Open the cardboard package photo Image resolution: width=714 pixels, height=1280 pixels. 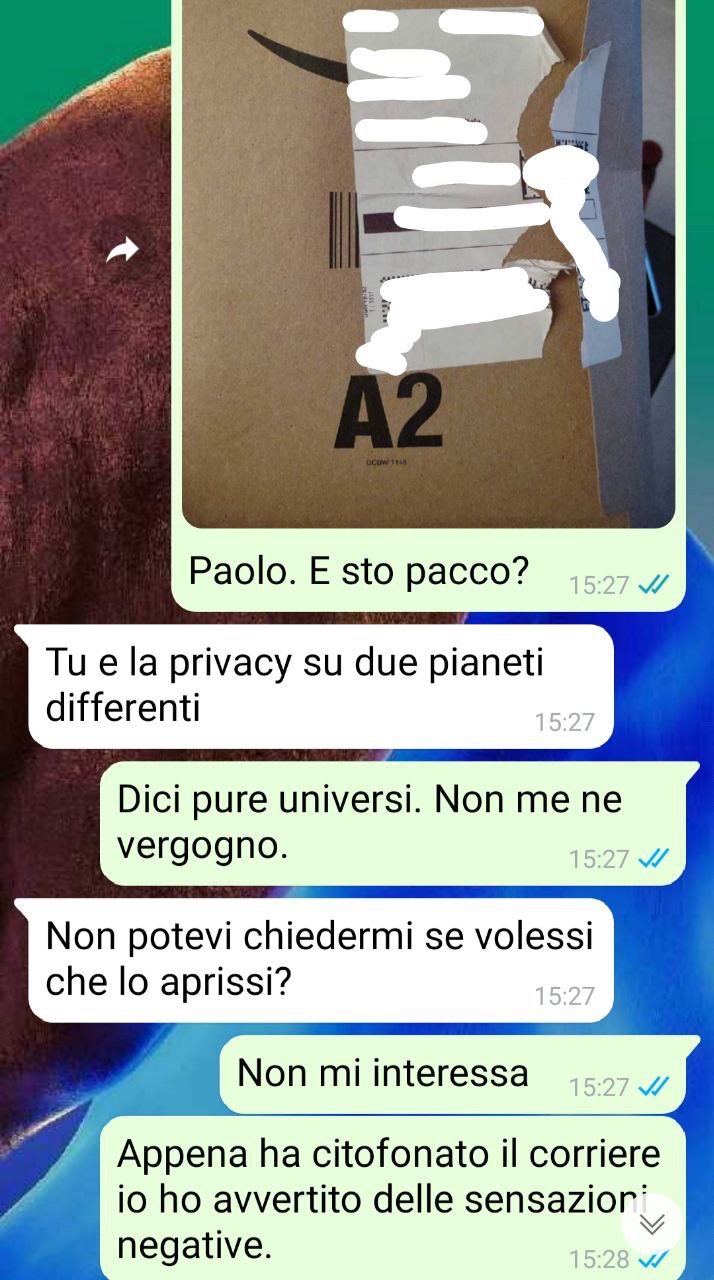tap(428, 264)
